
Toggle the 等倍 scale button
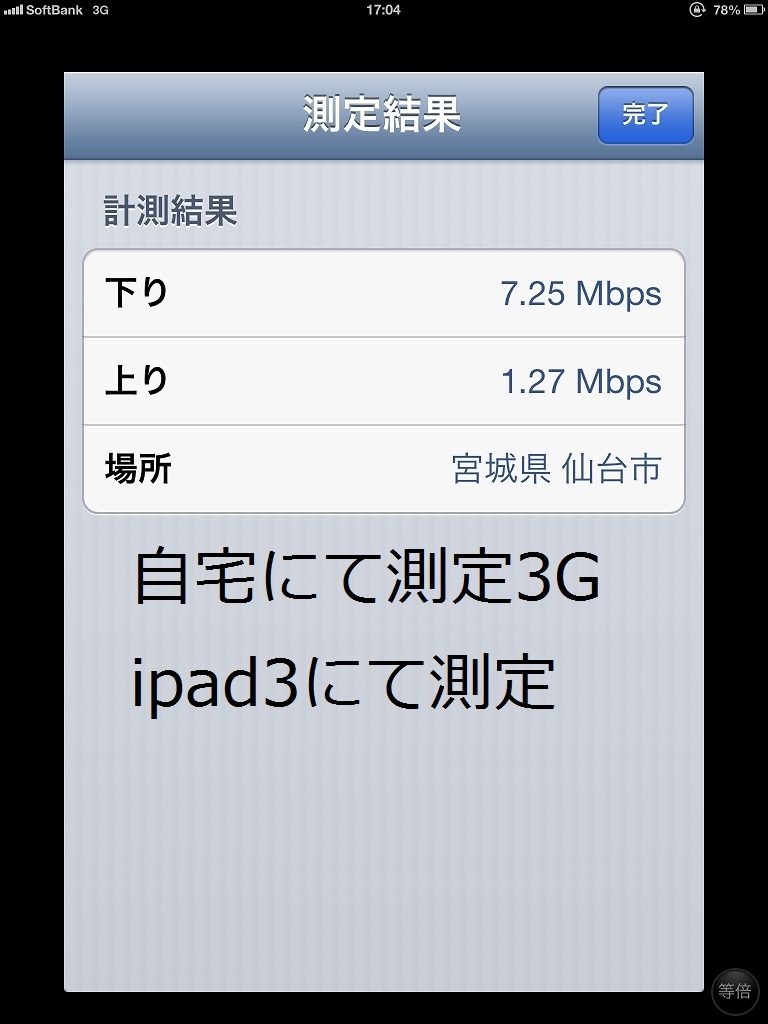pos(737,992)
